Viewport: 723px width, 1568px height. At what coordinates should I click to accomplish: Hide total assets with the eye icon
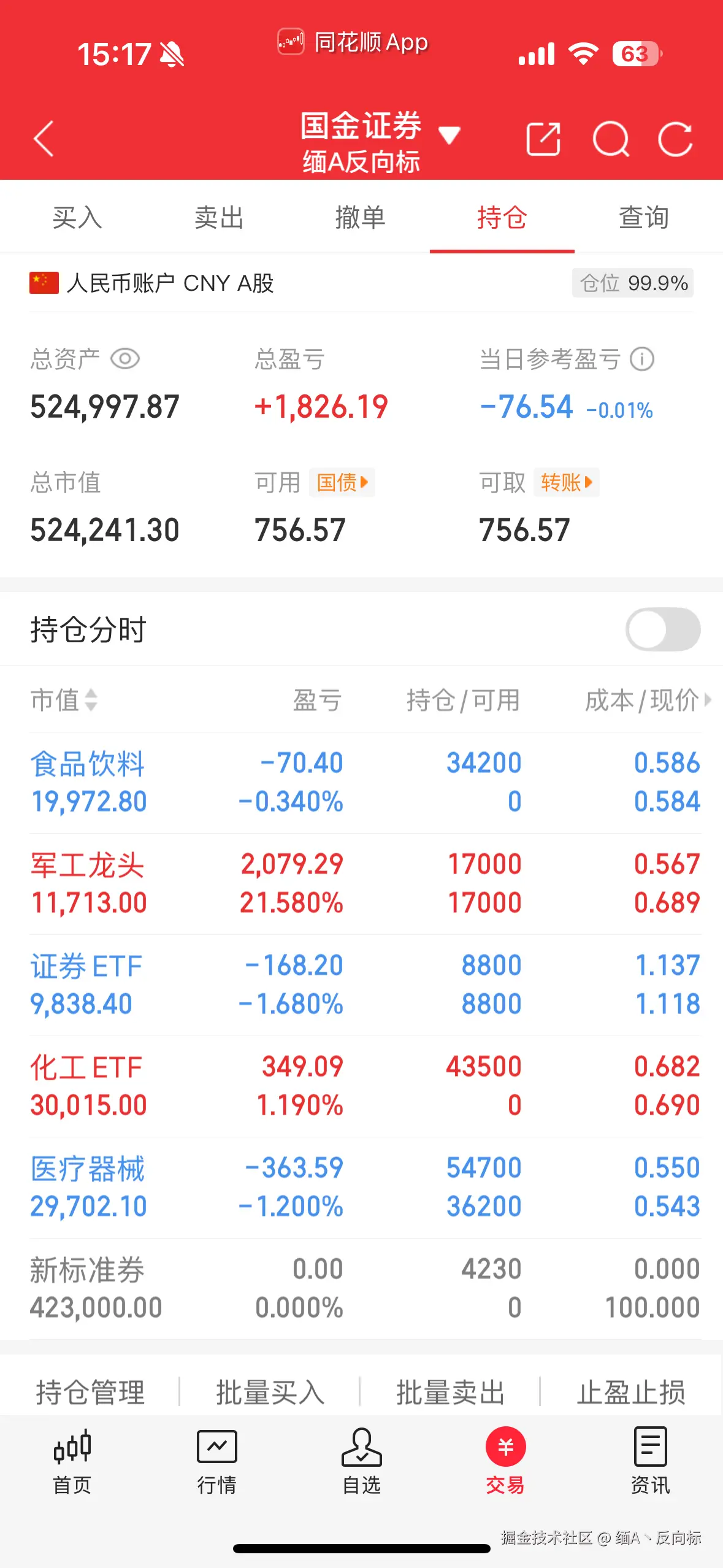click(x=125, y=359)
